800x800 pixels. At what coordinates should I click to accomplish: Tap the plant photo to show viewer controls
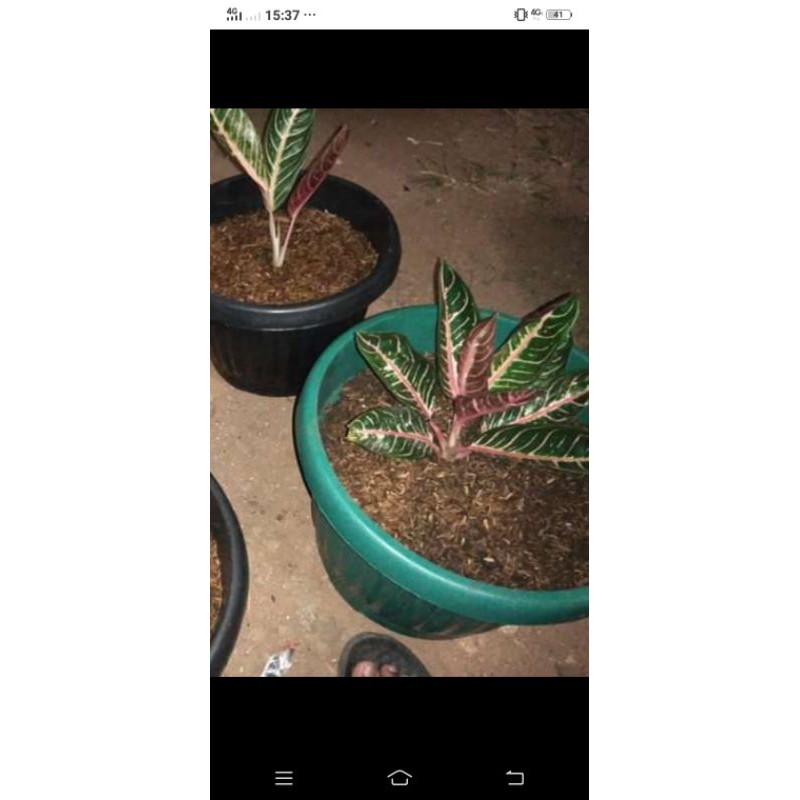pos(399,392)
